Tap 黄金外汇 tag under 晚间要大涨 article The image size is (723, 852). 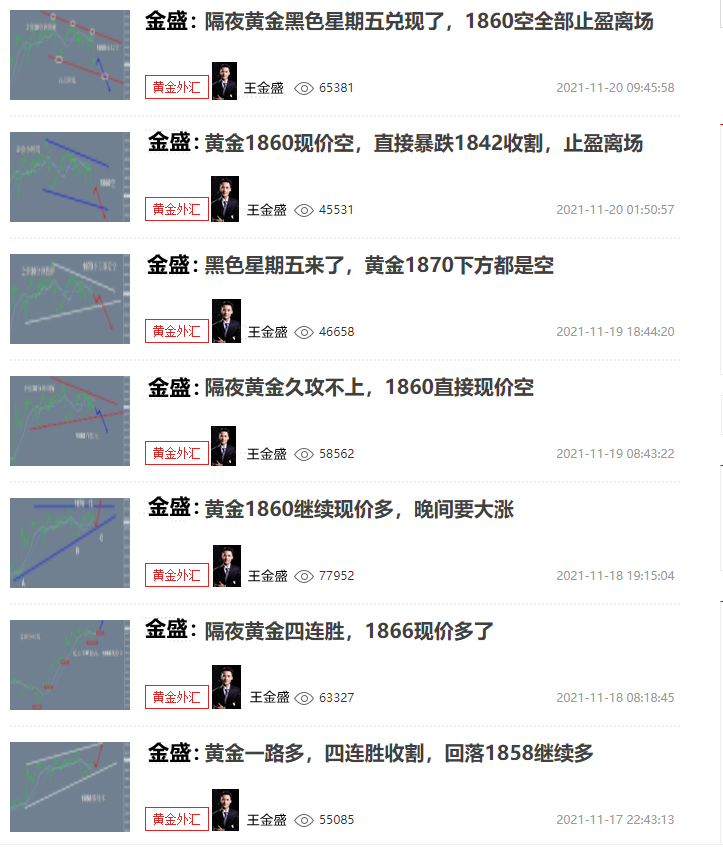[x=177, y=576]
